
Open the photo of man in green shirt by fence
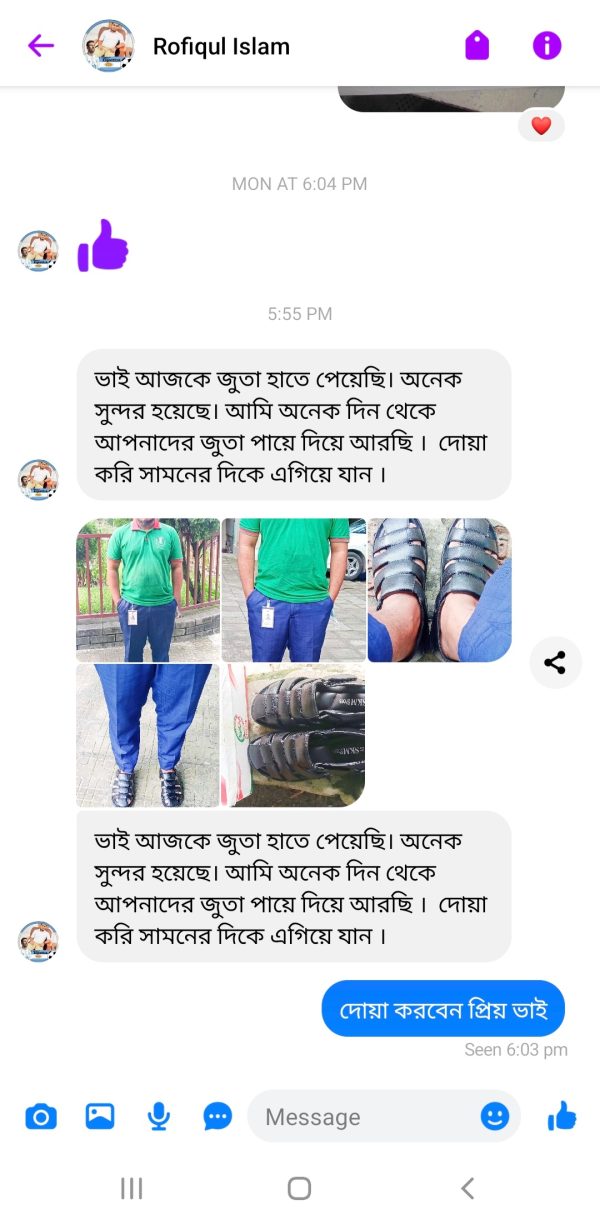pos(148,590)
